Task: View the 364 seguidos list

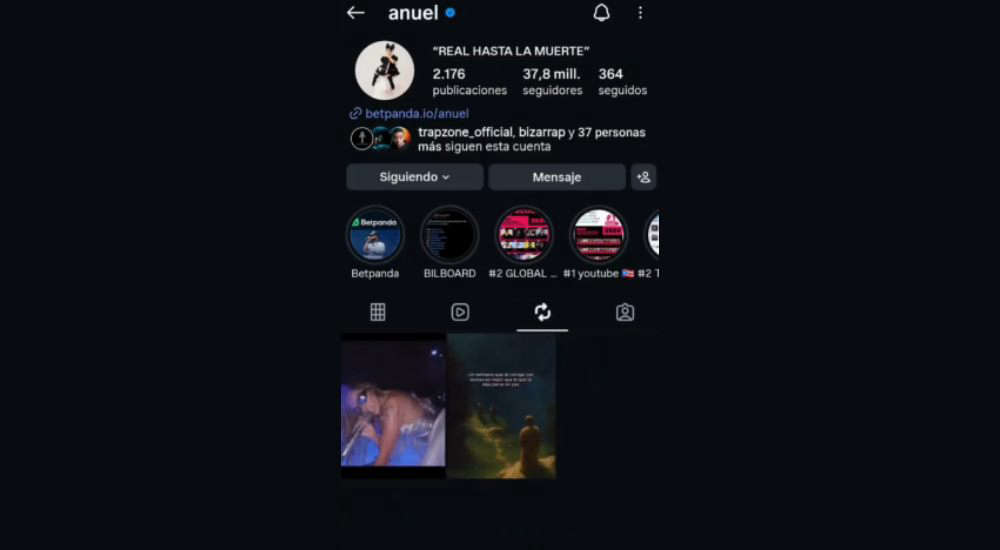Action: pyautogui.click(x=622, y=81)
